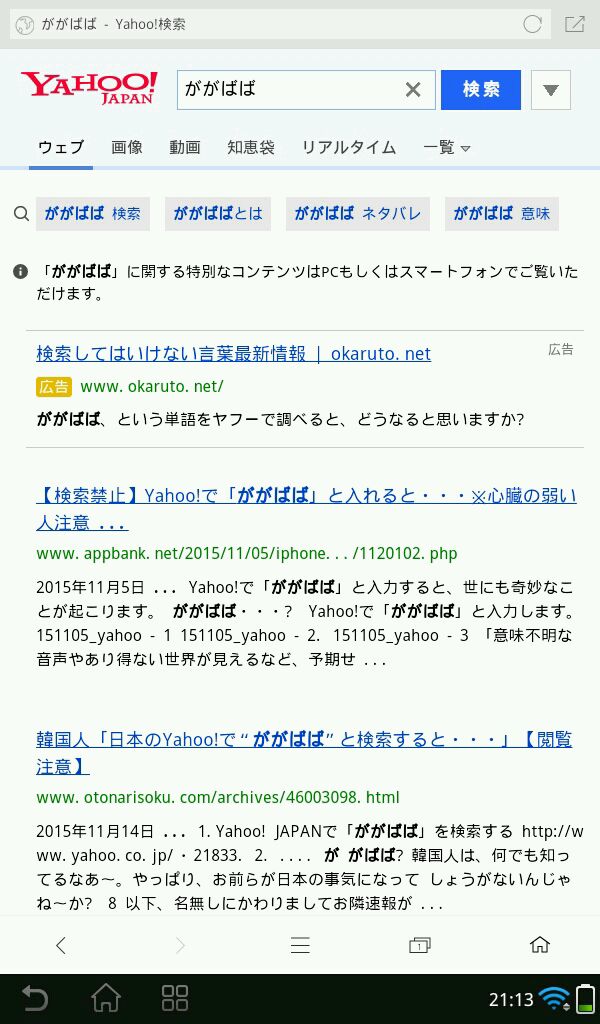Tap the blue 検索 search button
This screenshot has width=600, height=1024.
(481, 90)
